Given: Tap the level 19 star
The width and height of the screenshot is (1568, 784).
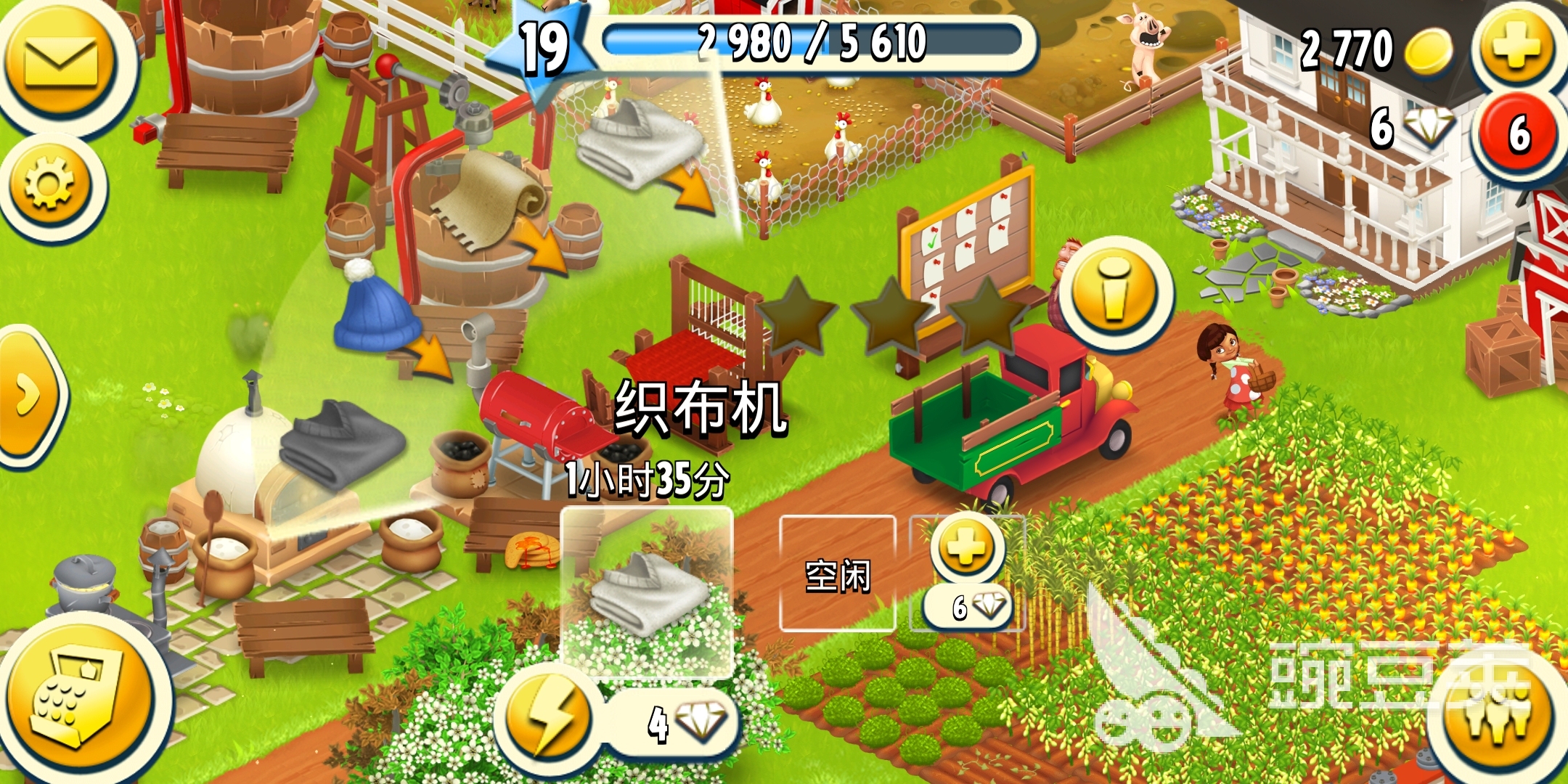Looking at the screenshot, I should (543, 49).
